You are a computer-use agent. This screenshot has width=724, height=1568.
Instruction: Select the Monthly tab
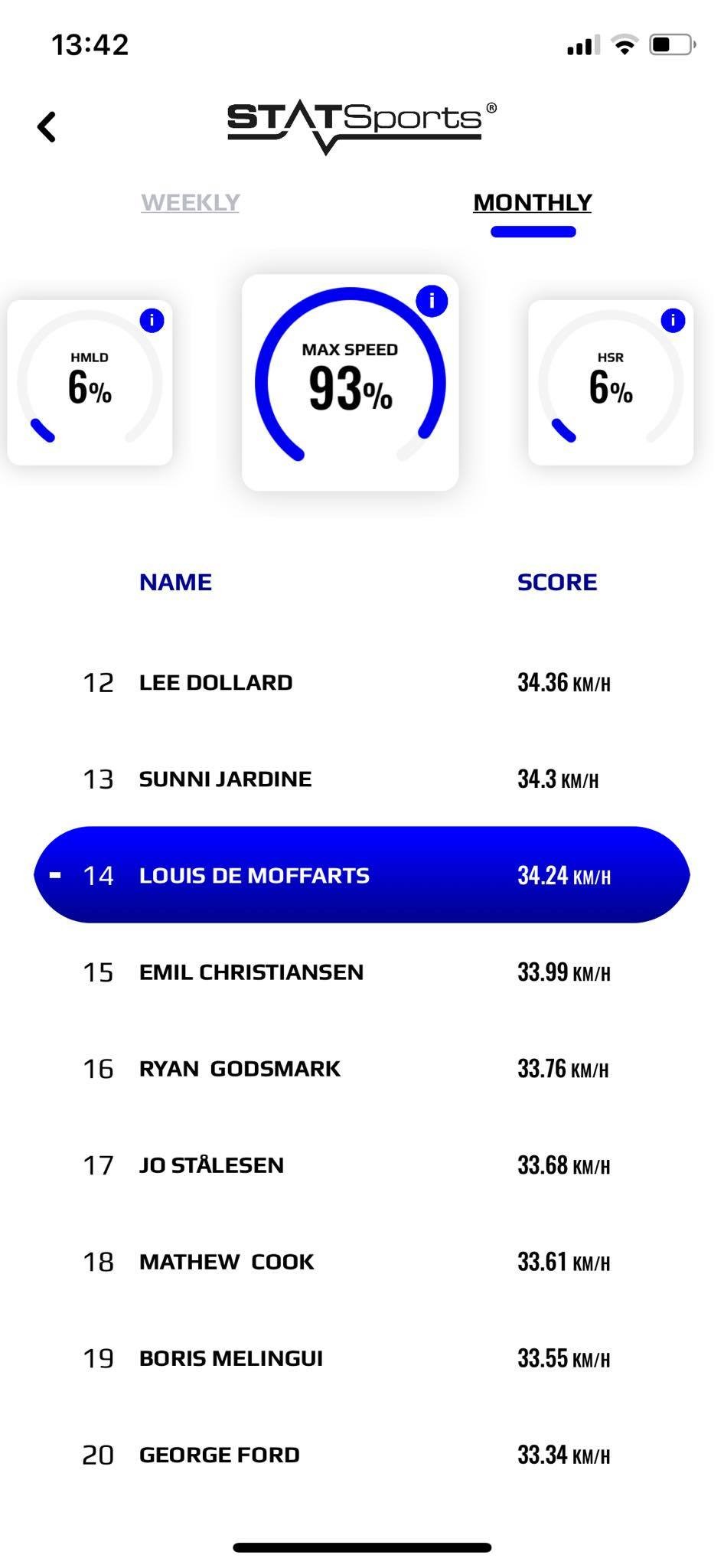(532, 202)
